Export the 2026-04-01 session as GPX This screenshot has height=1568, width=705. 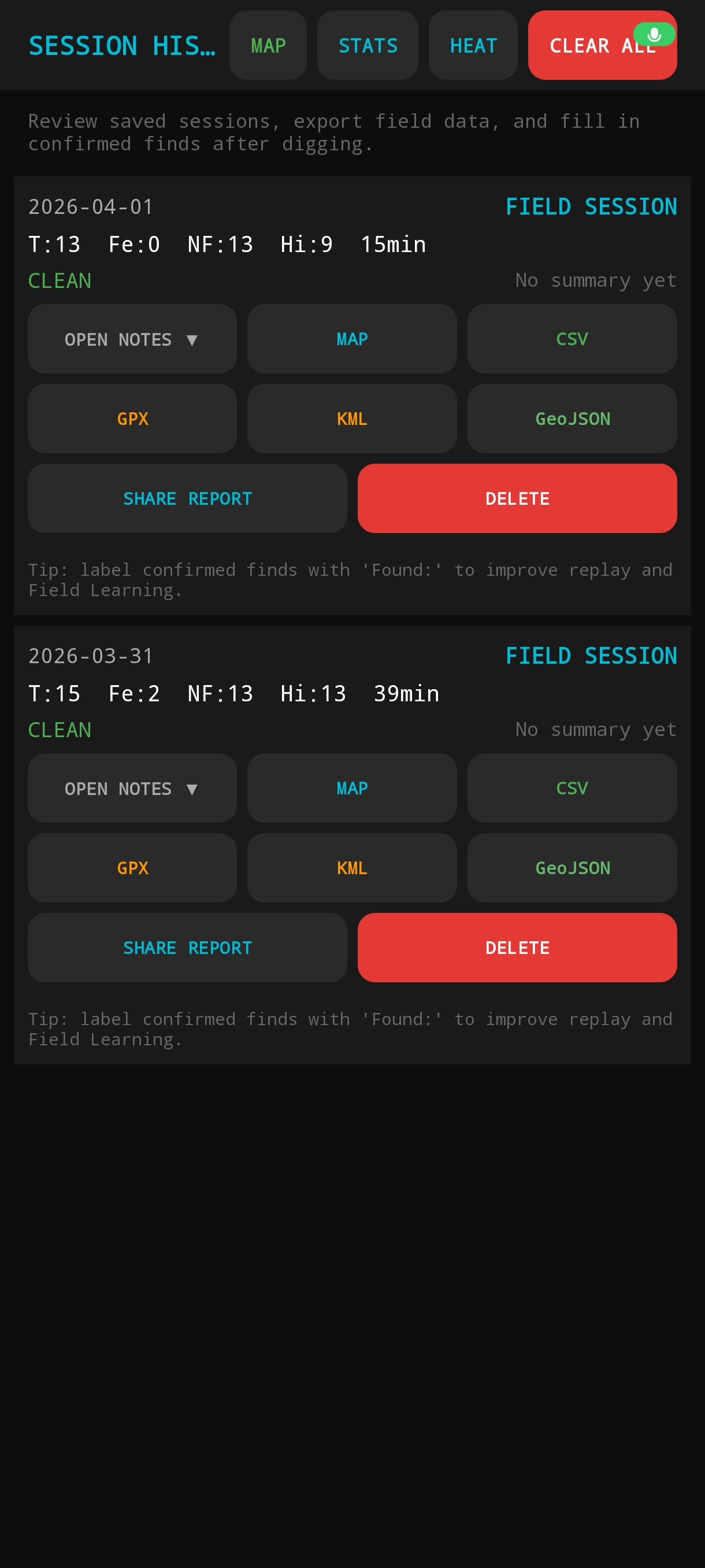click(132, 418)
